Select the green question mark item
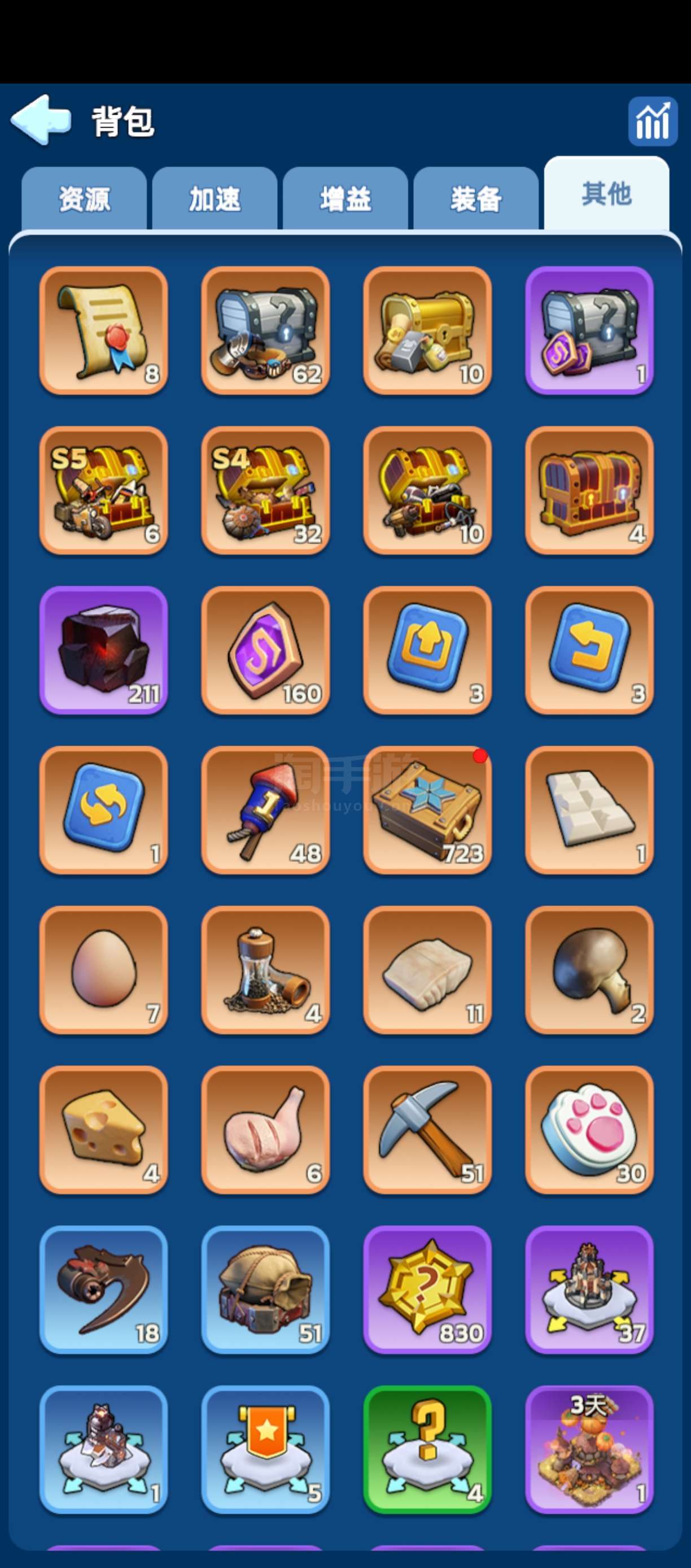This screenshot has width=691, height=1568. [427, 1450]
